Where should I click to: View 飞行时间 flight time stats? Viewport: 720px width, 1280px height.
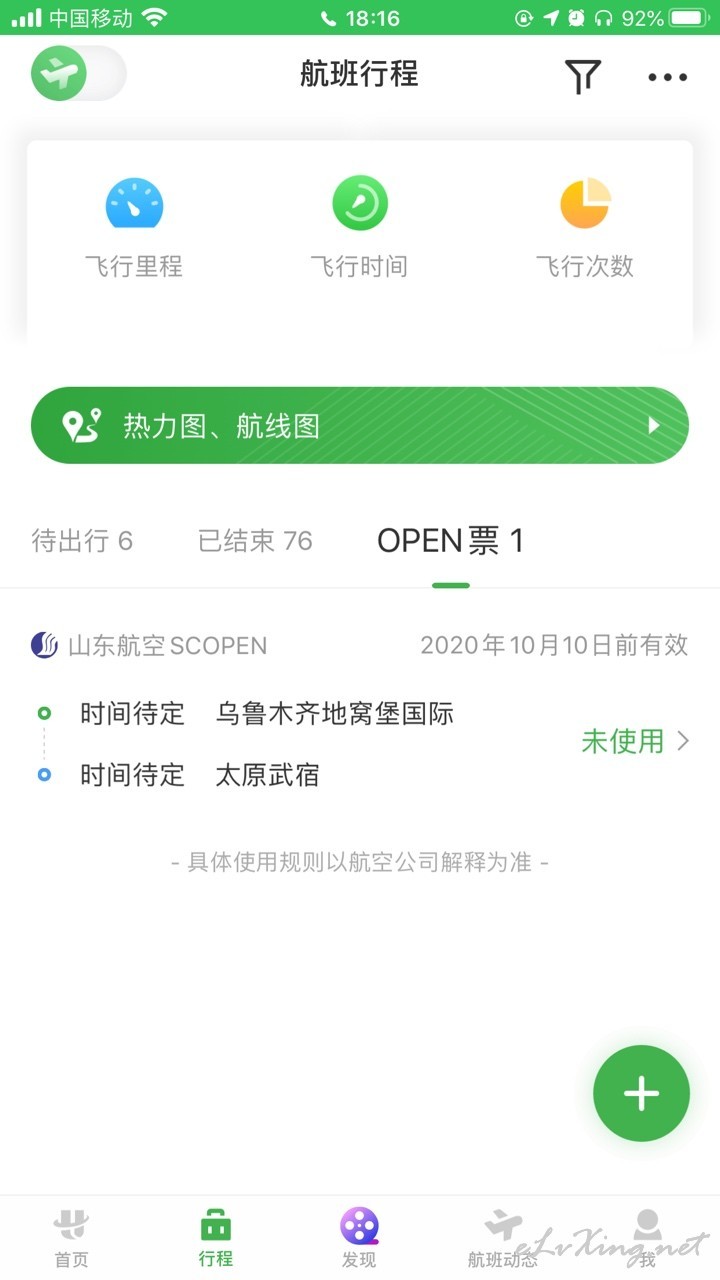pyautogui.click(x=359, y=228)
